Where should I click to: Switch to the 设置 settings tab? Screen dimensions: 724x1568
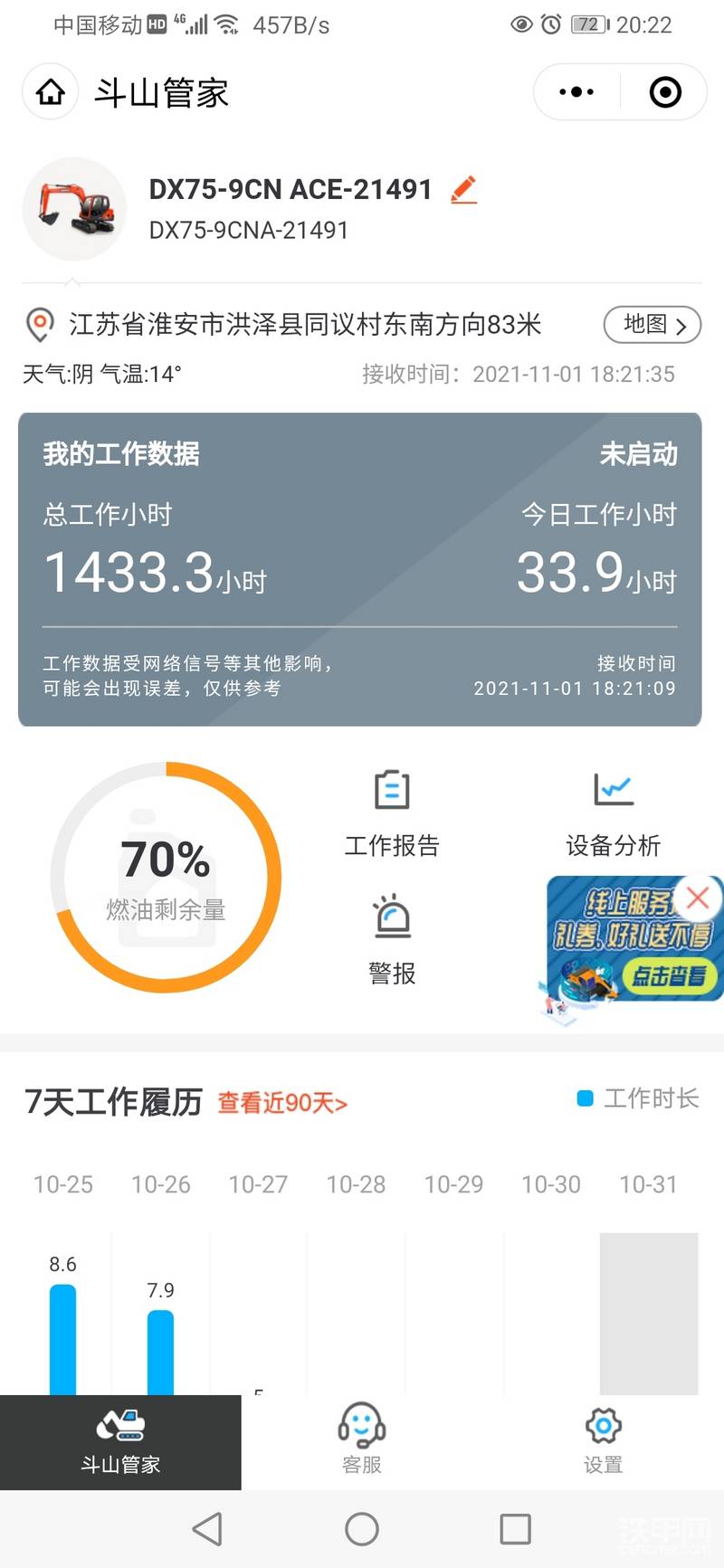603,1439
